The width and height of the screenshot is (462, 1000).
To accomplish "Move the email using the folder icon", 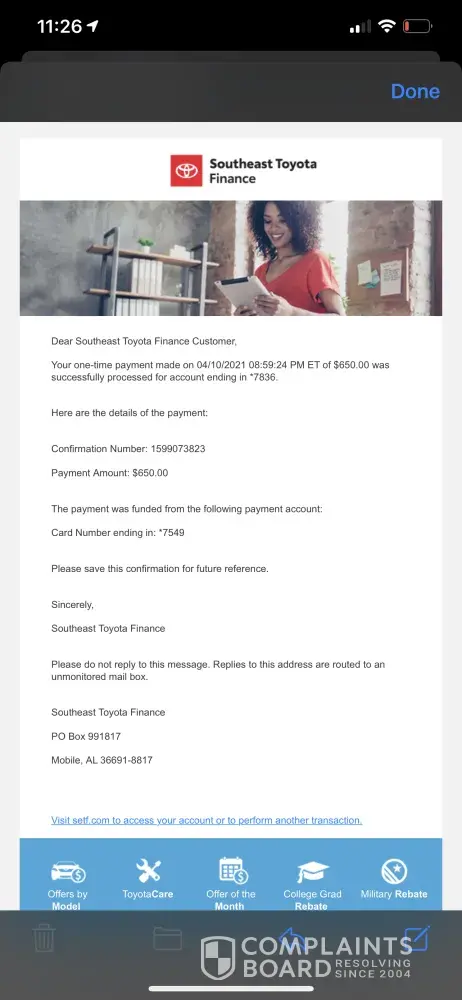I will coord(168,938).
